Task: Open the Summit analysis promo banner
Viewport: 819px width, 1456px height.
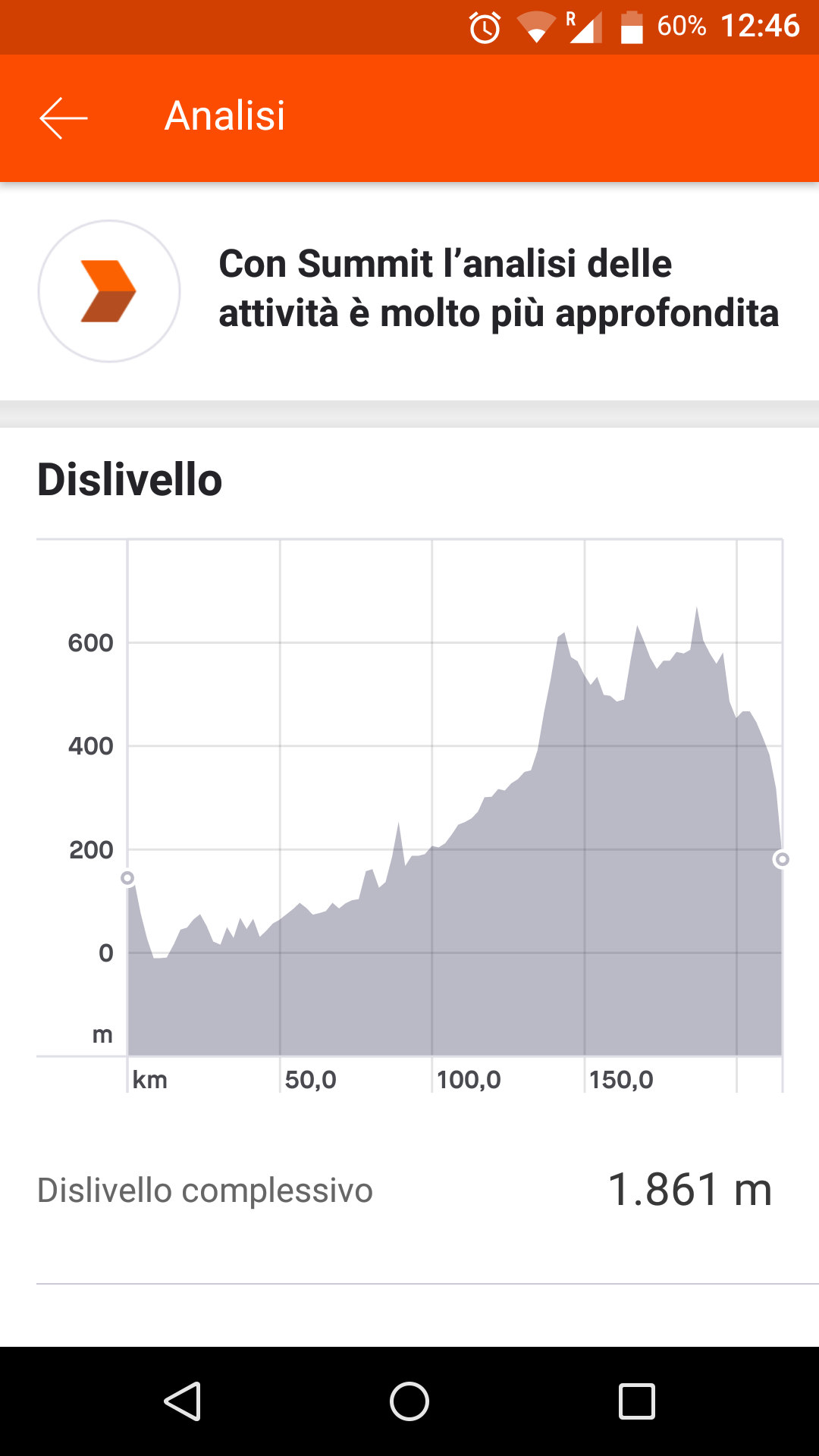Action: (x=409, y=291)
